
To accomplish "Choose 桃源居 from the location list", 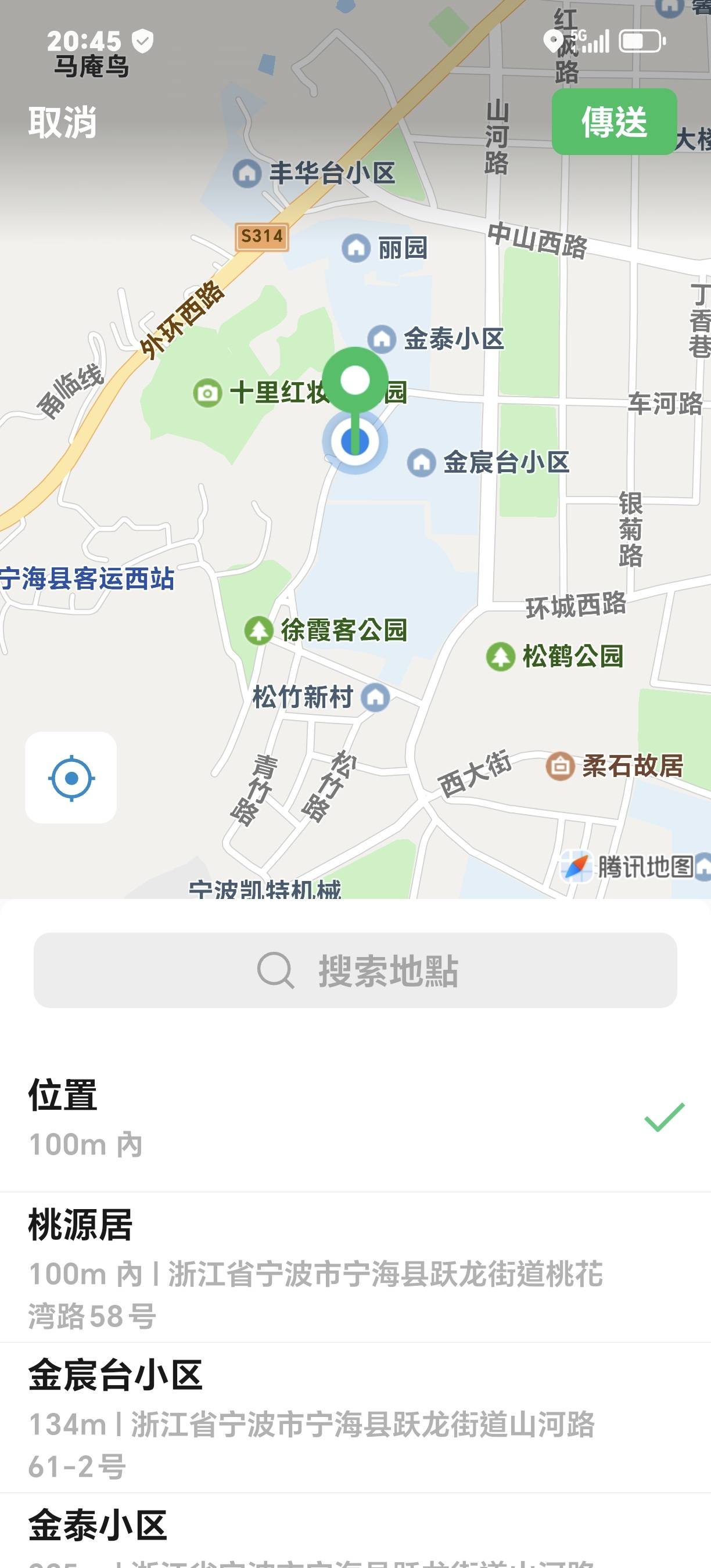I will pos(355,1267).
